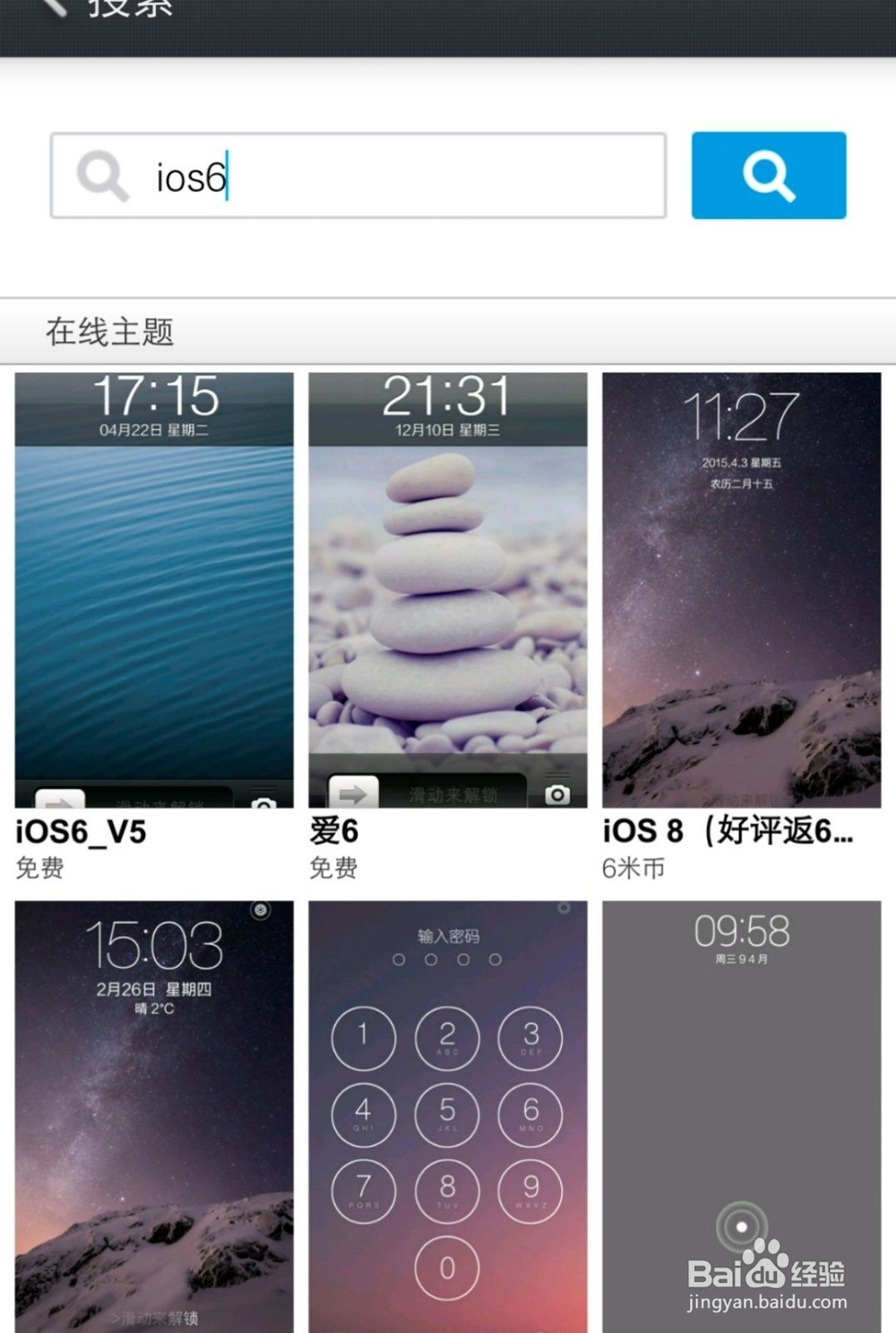Click the gear icon on the 15:03 theme preview
896x1333 pixels.
[x=261, y=910]
